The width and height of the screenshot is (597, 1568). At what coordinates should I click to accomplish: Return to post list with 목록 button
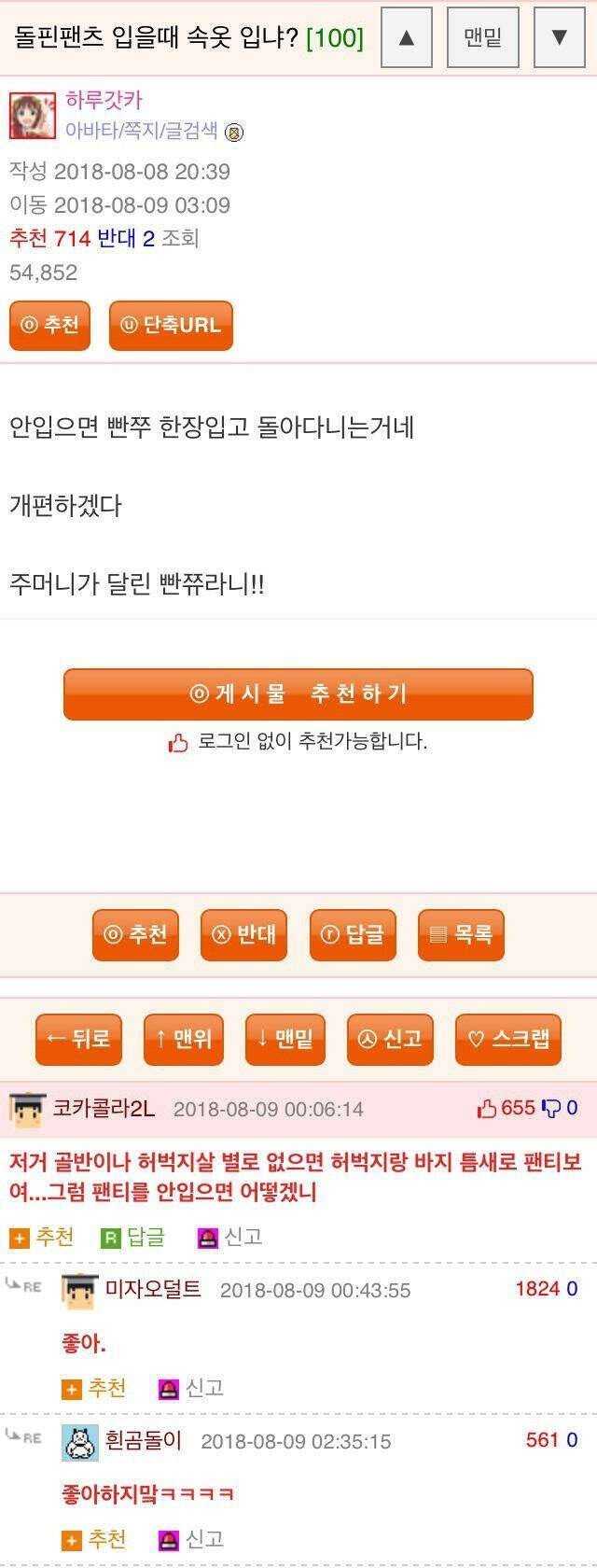point(461,934)
